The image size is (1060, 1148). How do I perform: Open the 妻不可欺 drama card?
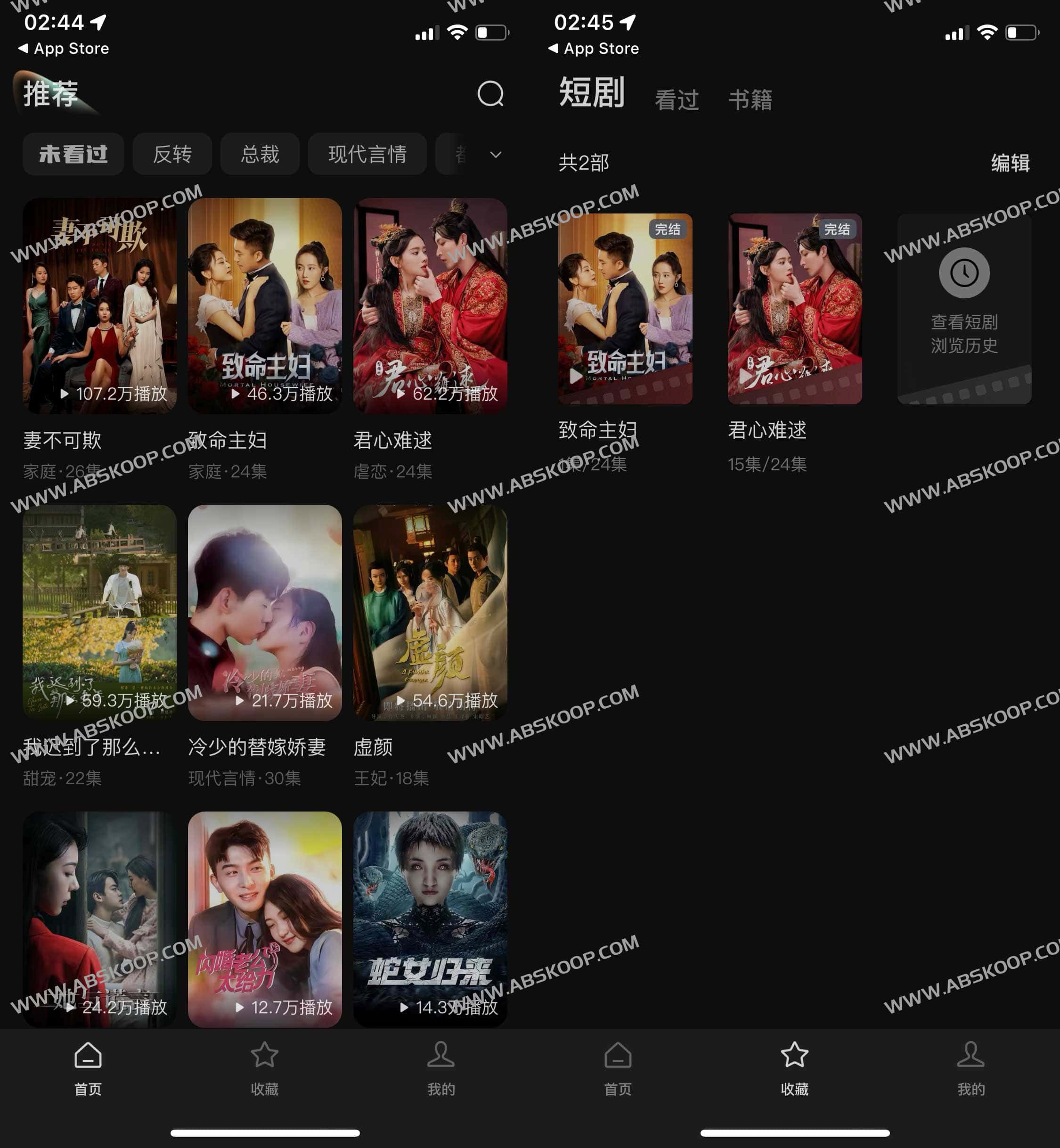[99, 306]
